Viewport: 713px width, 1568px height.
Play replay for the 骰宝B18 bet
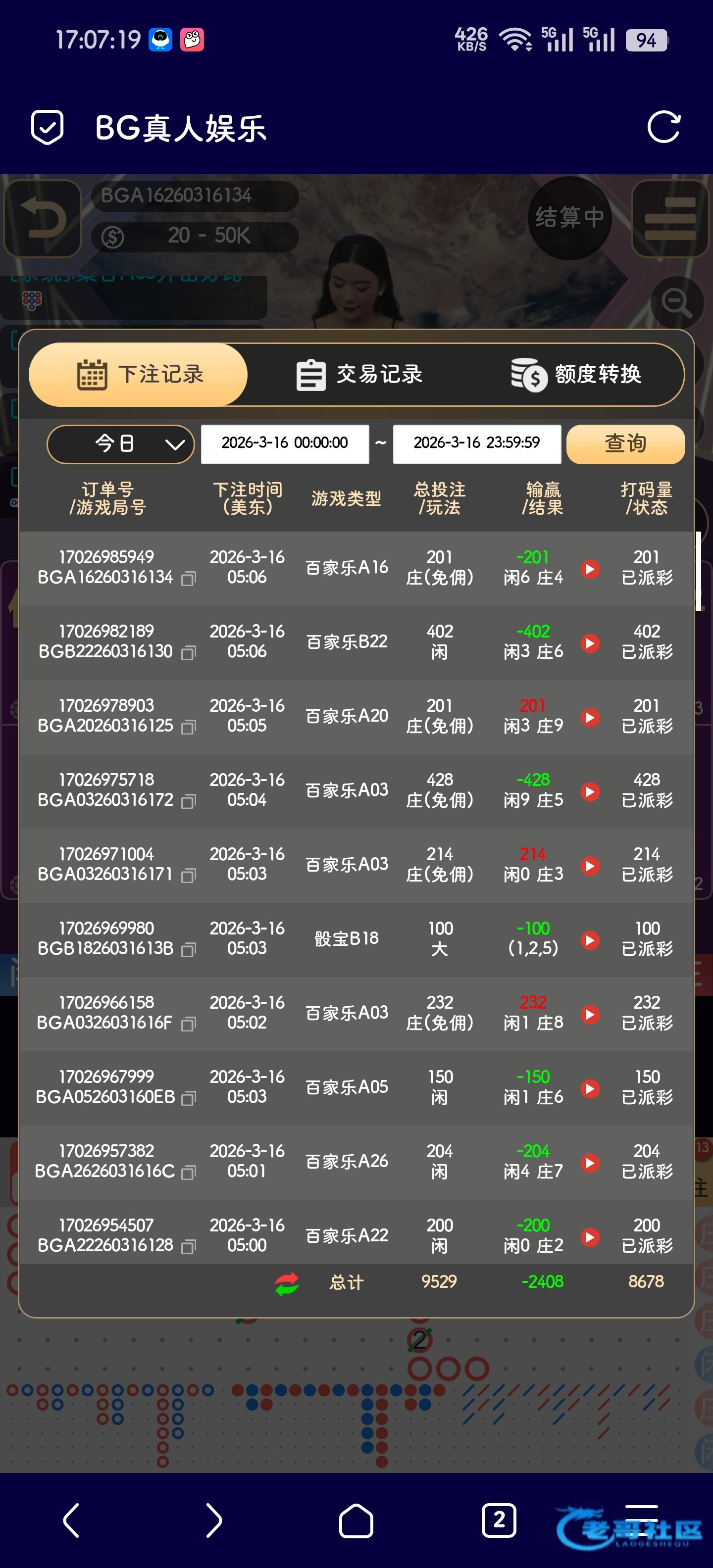pos(589,940)
